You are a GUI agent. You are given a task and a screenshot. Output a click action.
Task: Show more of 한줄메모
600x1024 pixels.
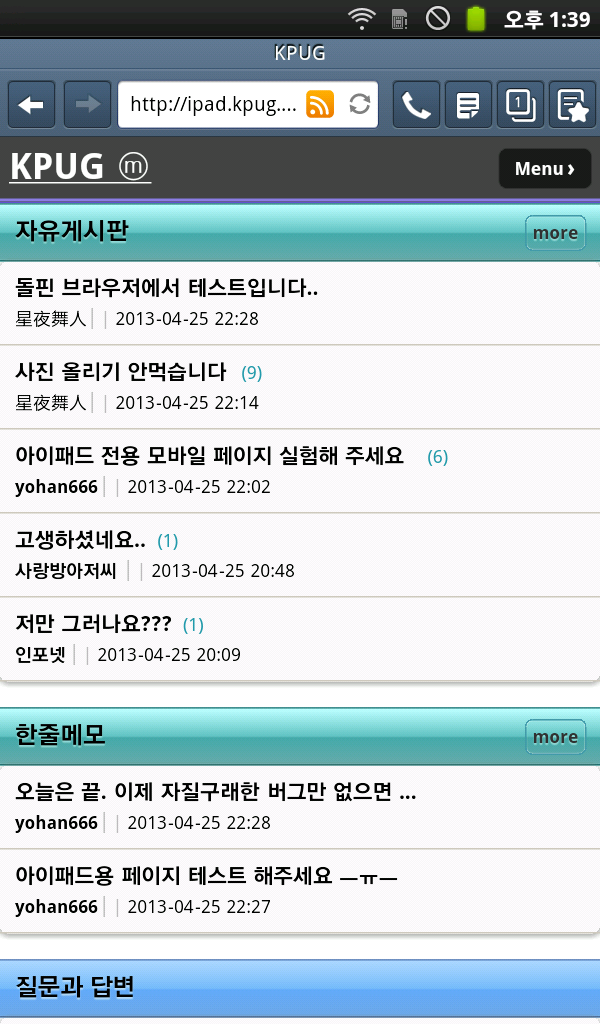555,737
